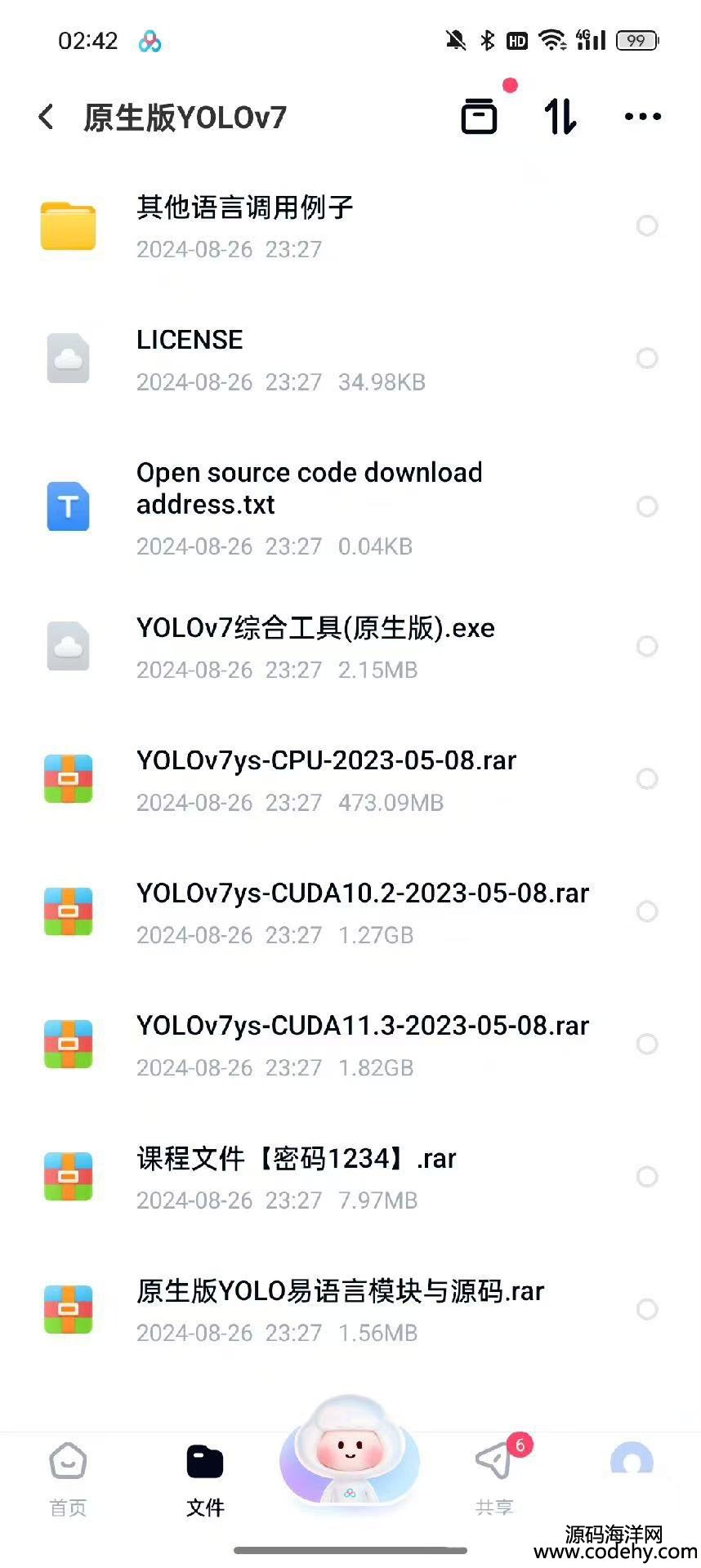Open the profile avatar tab
The width and height of the screenshot is (701, 1568).
632,1462
